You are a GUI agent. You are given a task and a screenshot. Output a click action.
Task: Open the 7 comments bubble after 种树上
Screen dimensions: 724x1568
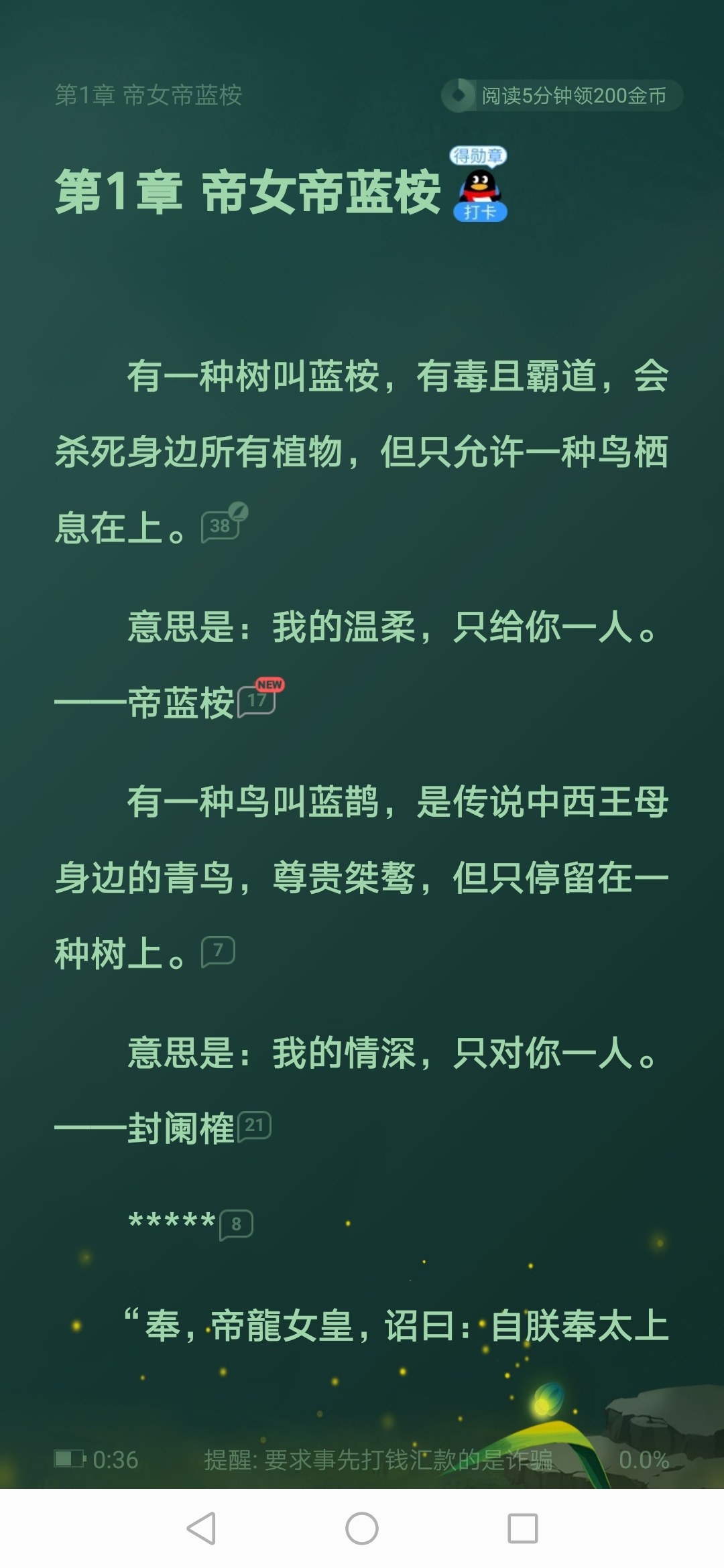(218, 952)
